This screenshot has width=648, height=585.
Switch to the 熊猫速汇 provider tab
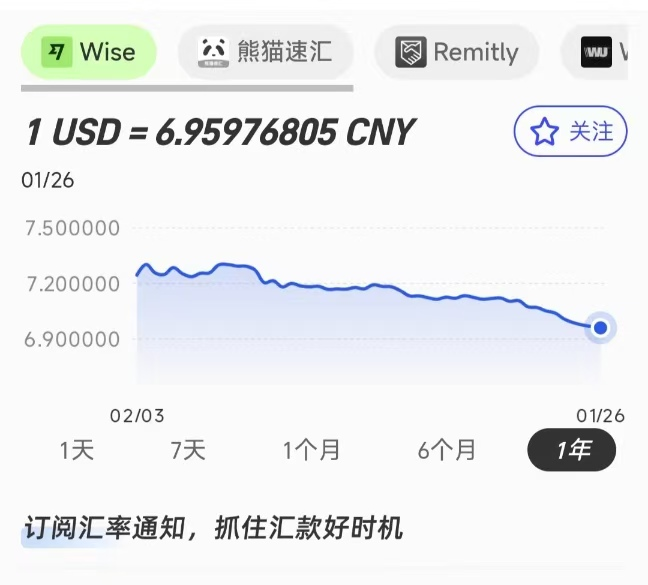point(266,52)
